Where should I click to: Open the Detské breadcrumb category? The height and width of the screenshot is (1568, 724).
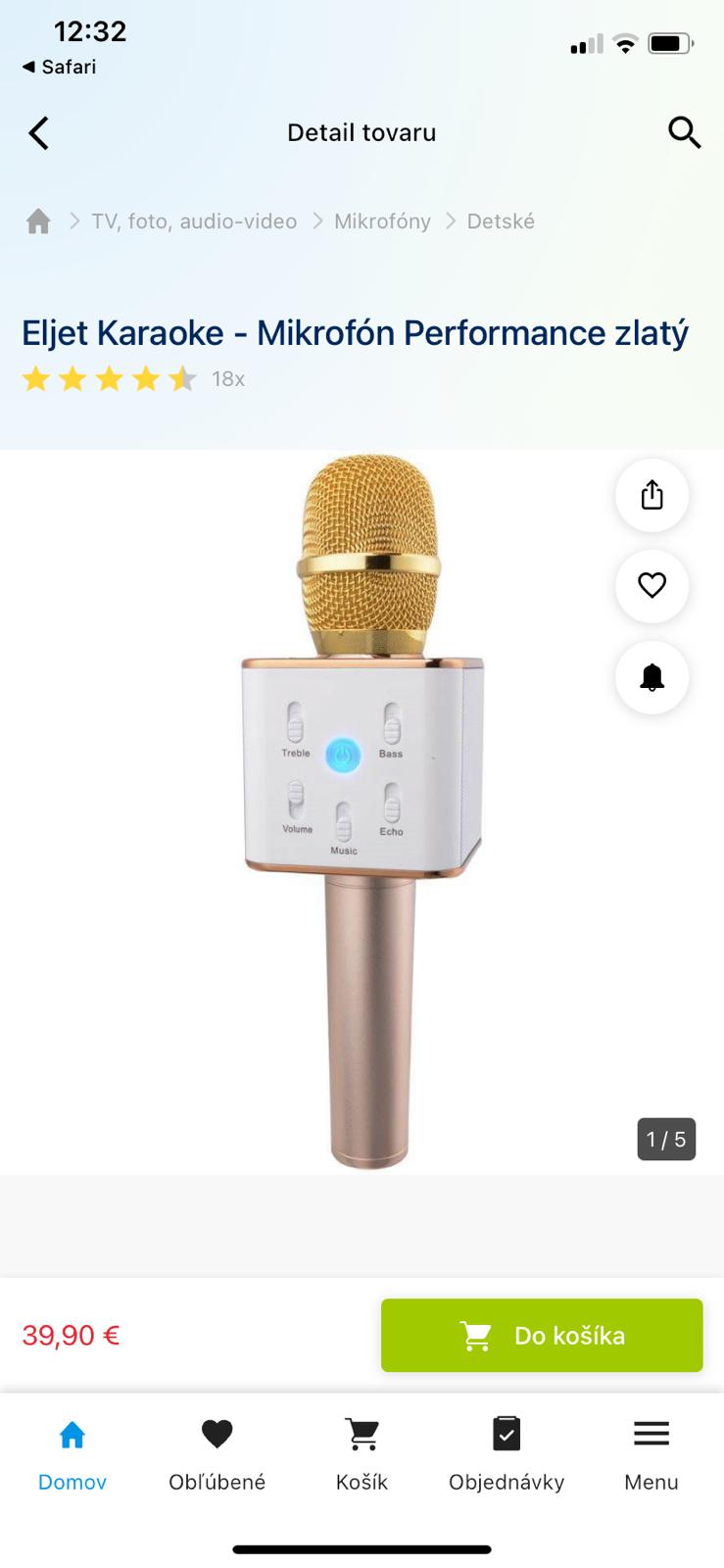(x=501, y=221)
